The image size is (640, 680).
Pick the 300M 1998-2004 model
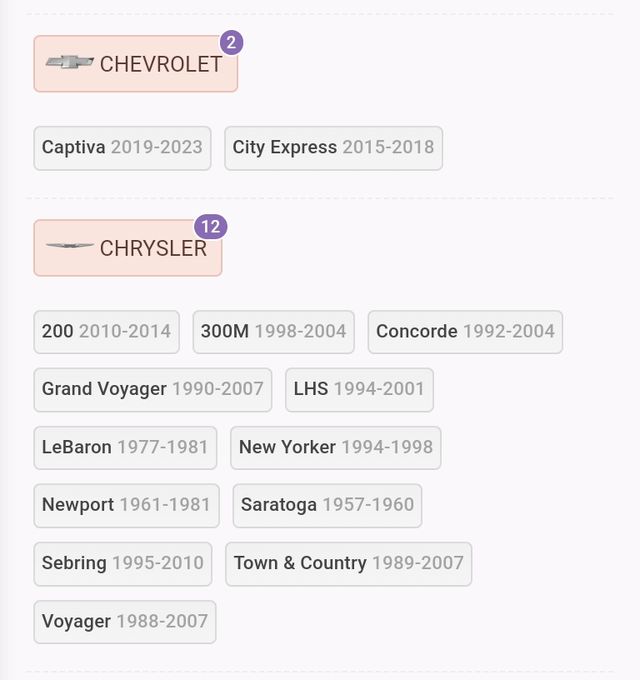pyautogui.click(x=273, y=332)
